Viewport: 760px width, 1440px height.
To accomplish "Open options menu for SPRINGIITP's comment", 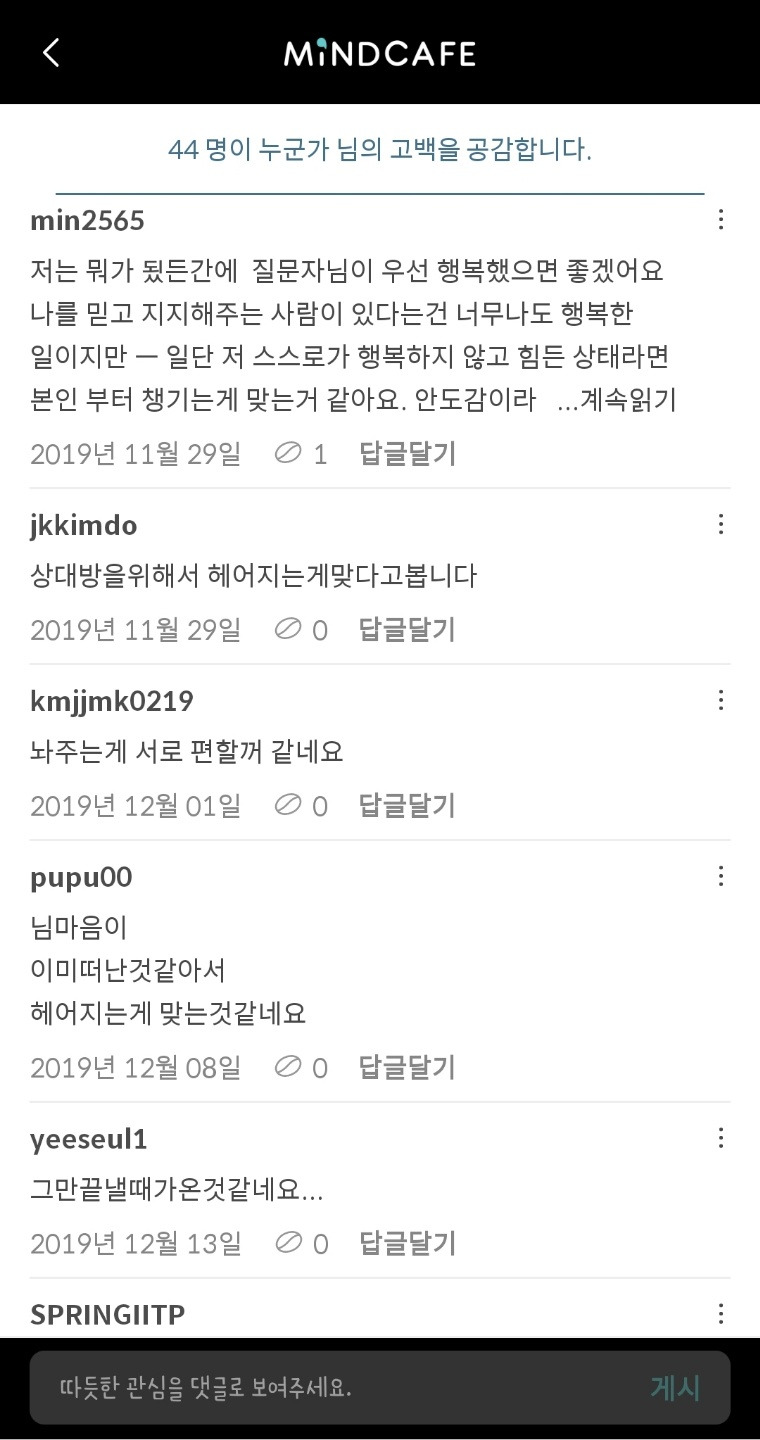I will coord(720,1313).
